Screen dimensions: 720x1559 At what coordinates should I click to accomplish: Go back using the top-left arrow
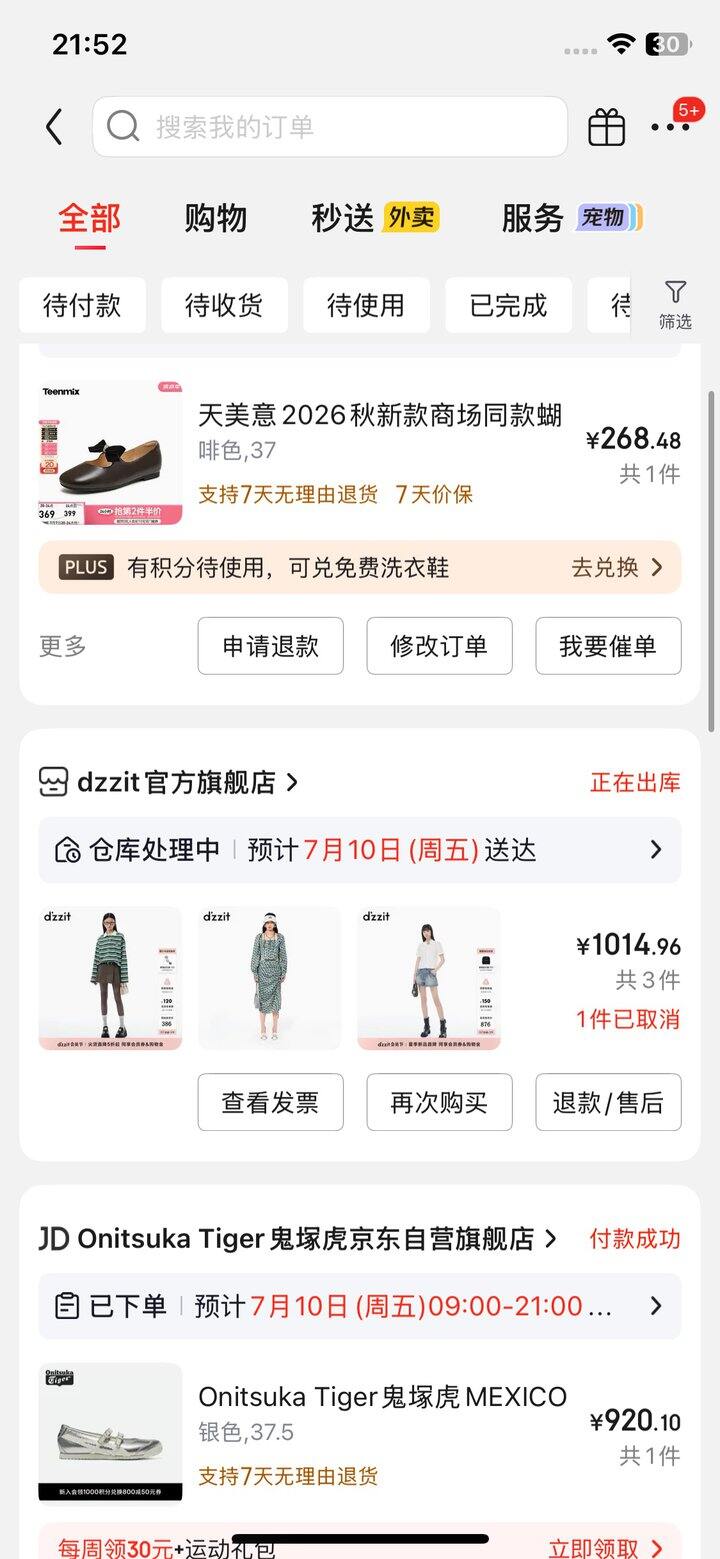pos(54,127)
